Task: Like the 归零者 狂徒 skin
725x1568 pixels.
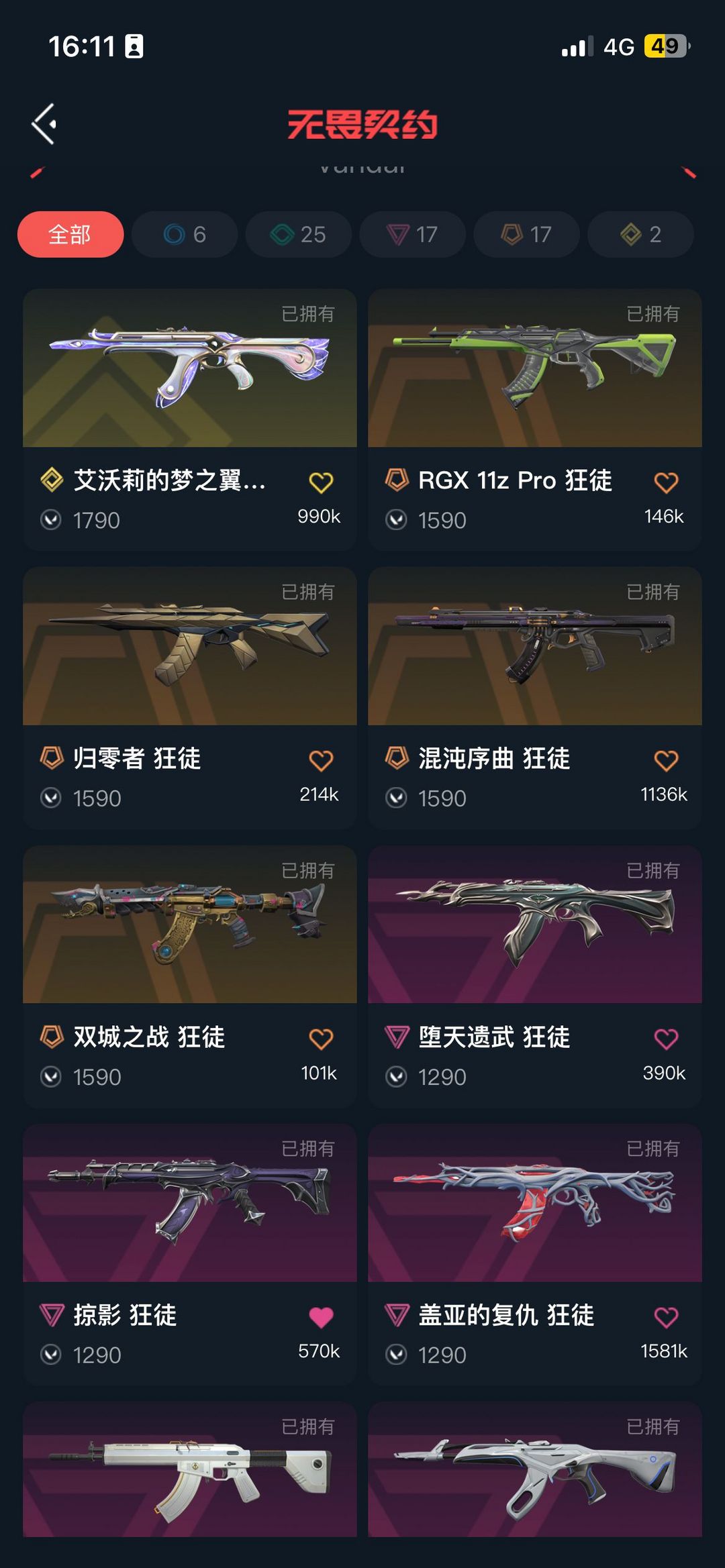Action: click(321, 760)
